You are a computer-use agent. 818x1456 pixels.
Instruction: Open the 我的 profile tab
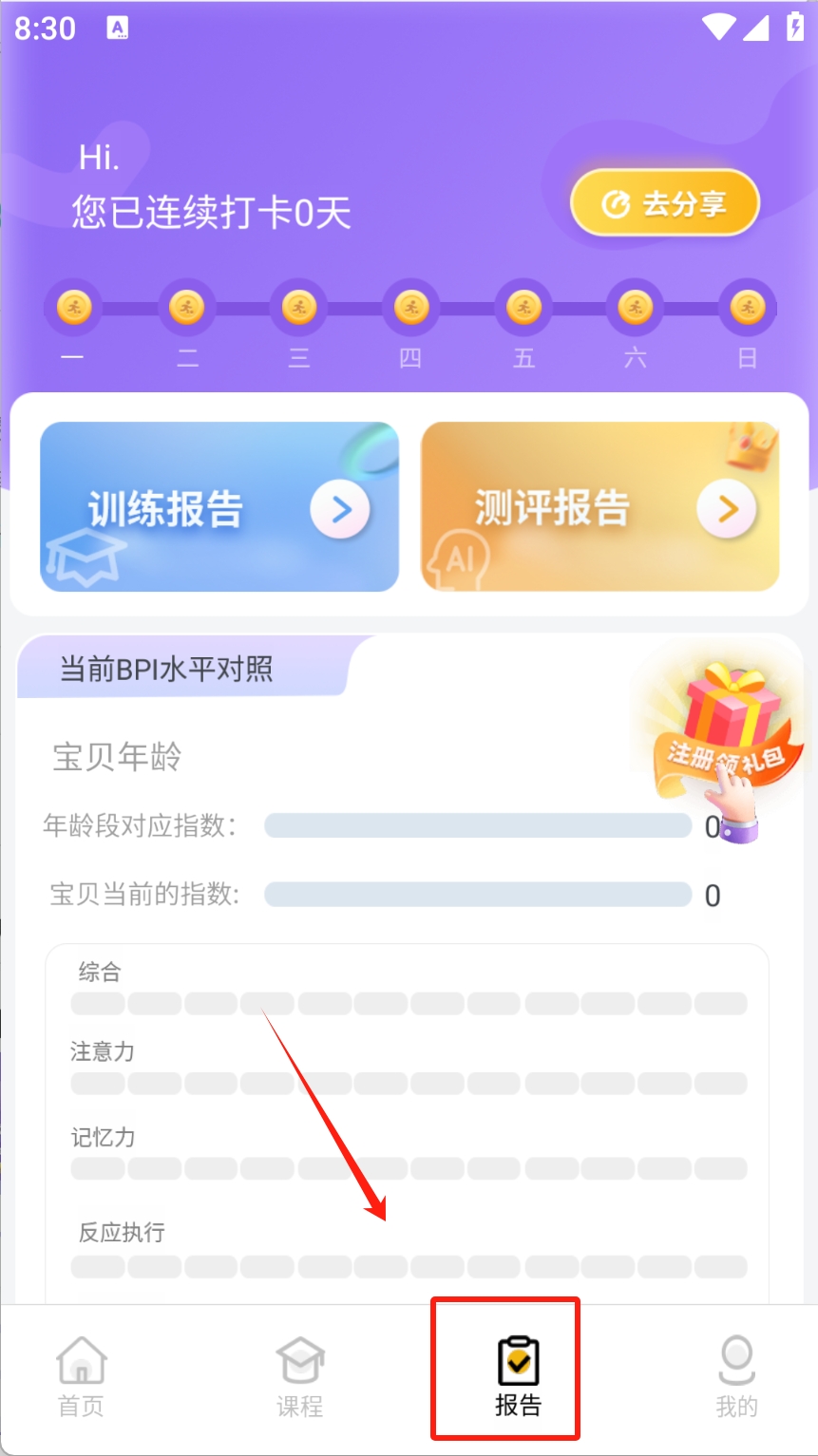pyautogui.click(x=736, y=1376)
